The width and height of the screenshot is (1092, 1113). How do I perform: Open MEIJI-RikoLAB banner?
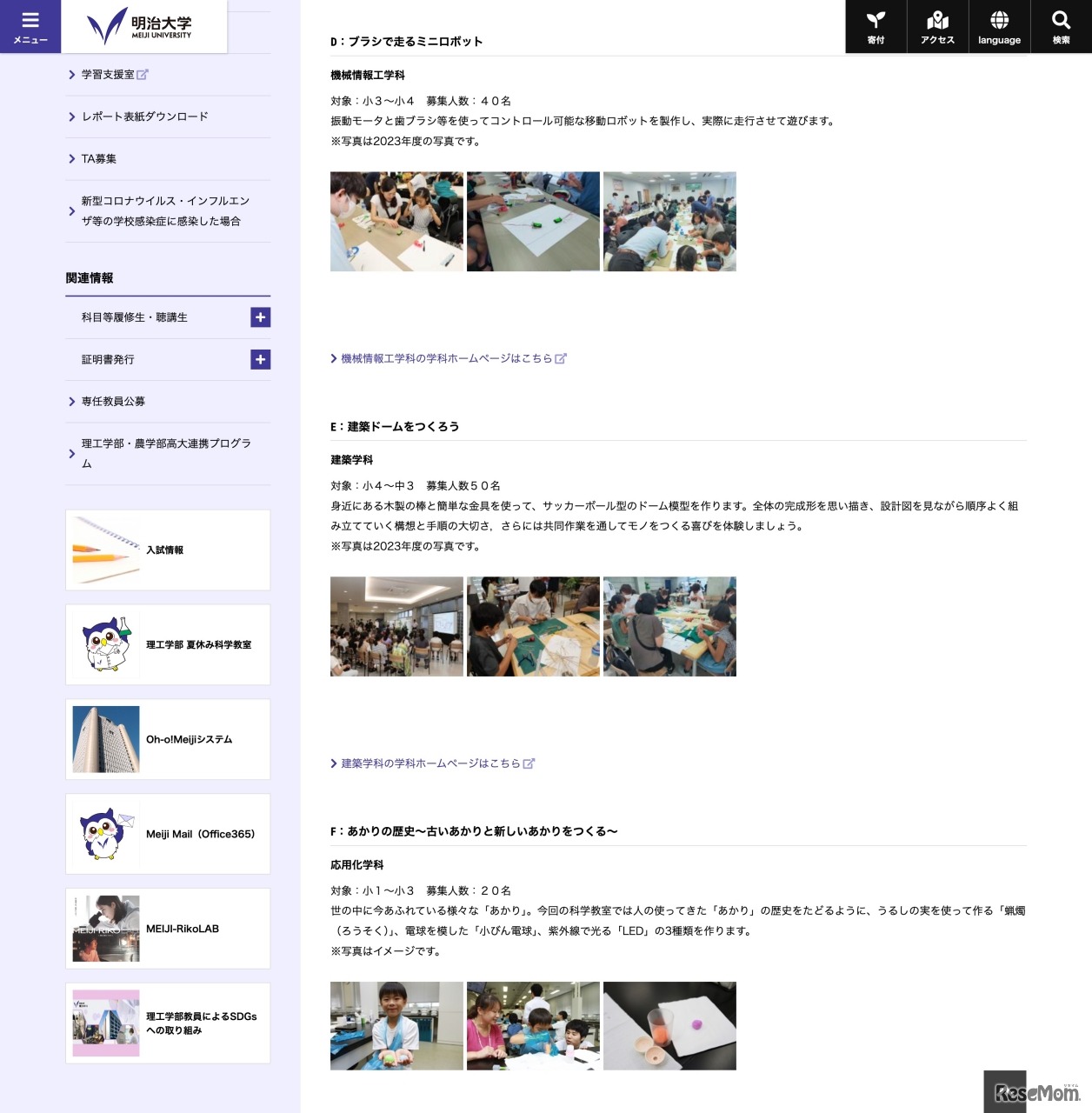point(168,929)
